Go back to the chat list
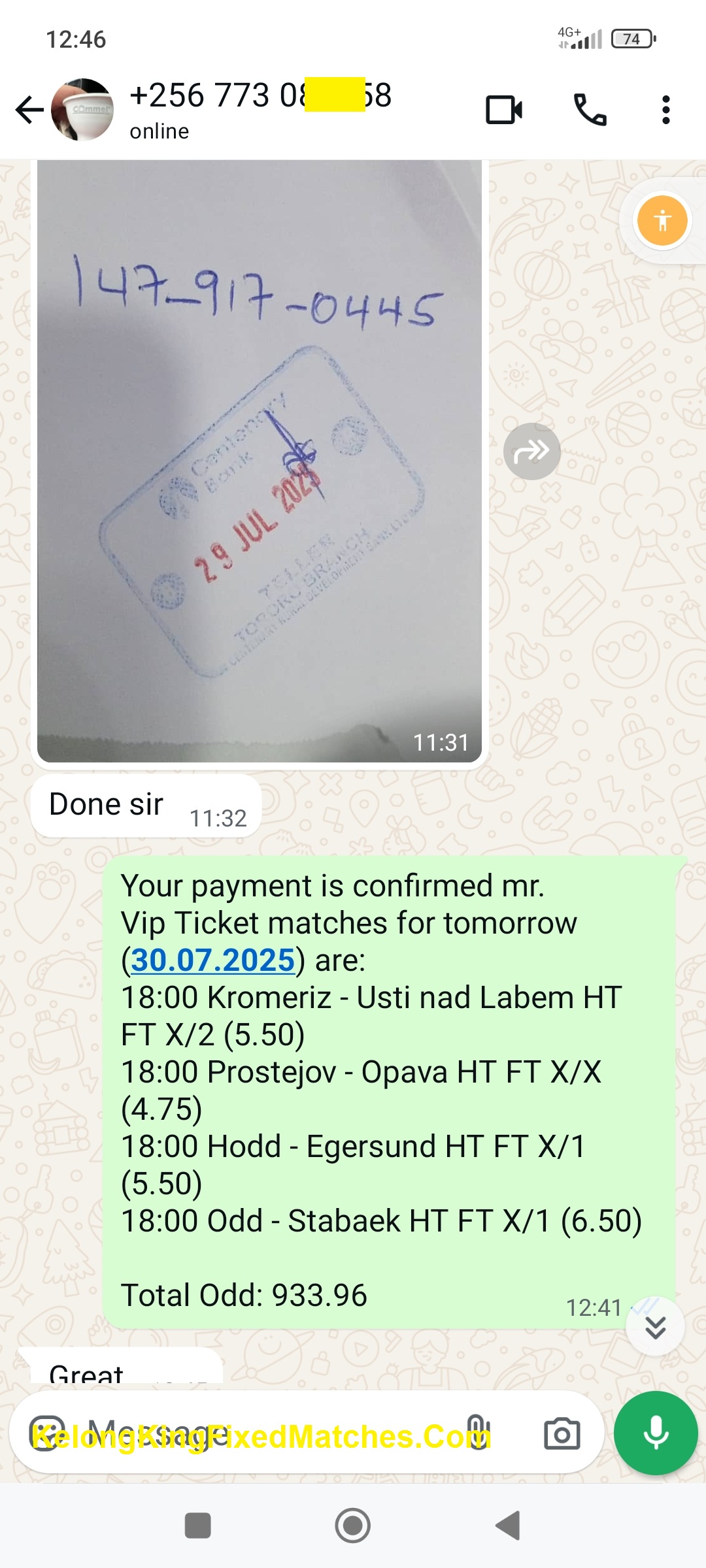Viewport: 706px width, 1568px height. (x=29, y=110)
